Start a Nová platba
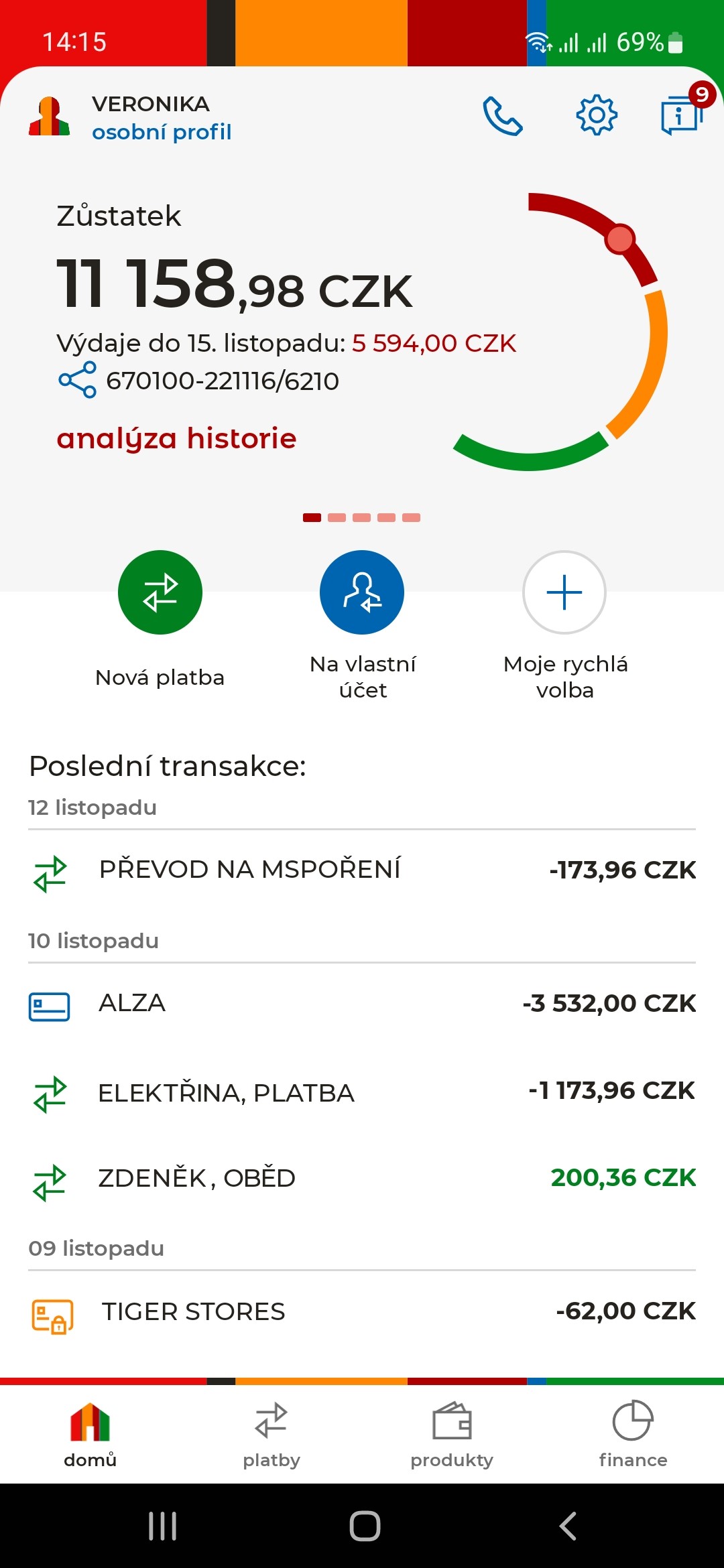 pos(160,592)
